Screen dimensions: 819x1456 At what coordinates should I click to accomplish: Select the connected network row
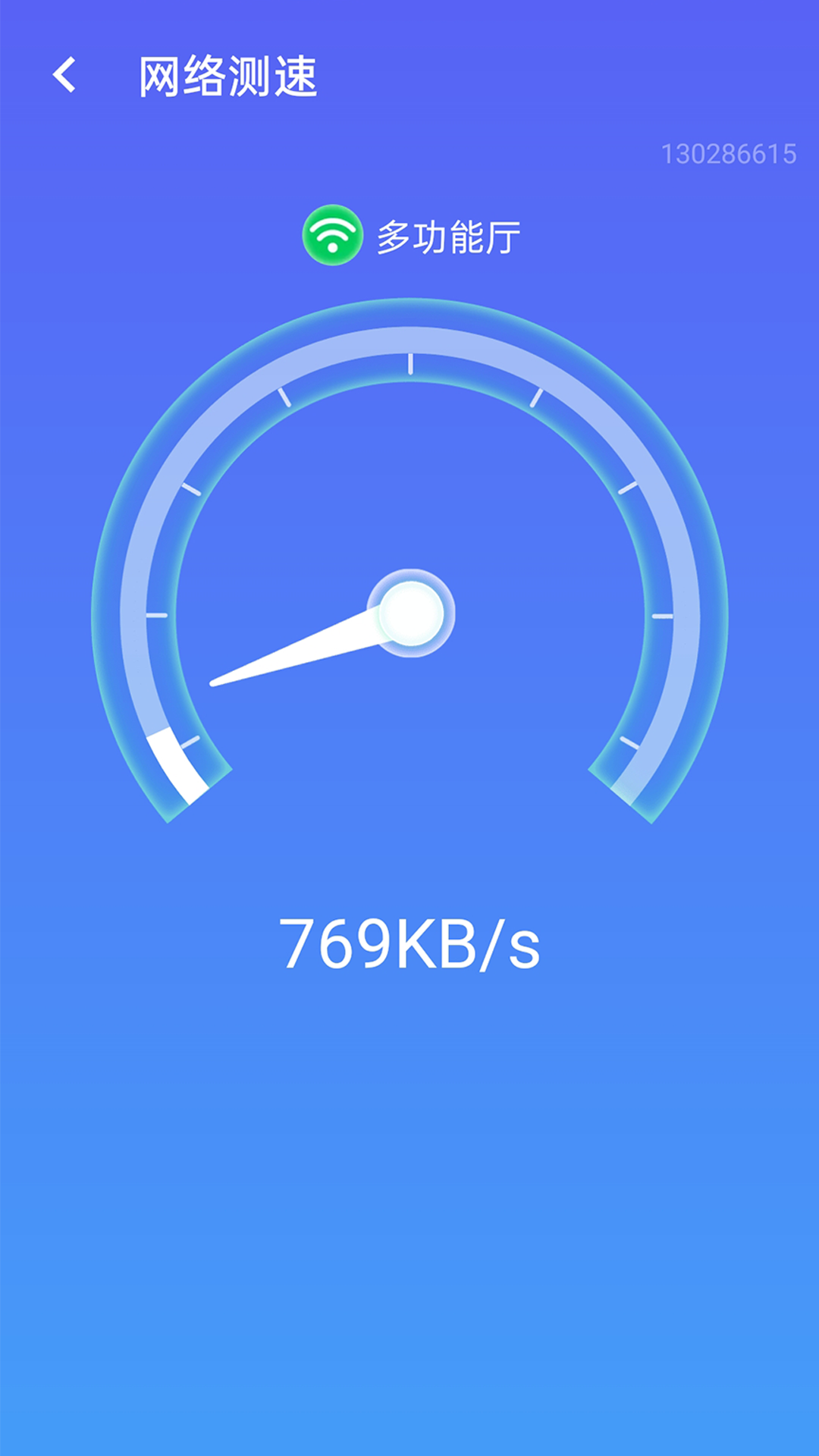(x=409, y=237)
